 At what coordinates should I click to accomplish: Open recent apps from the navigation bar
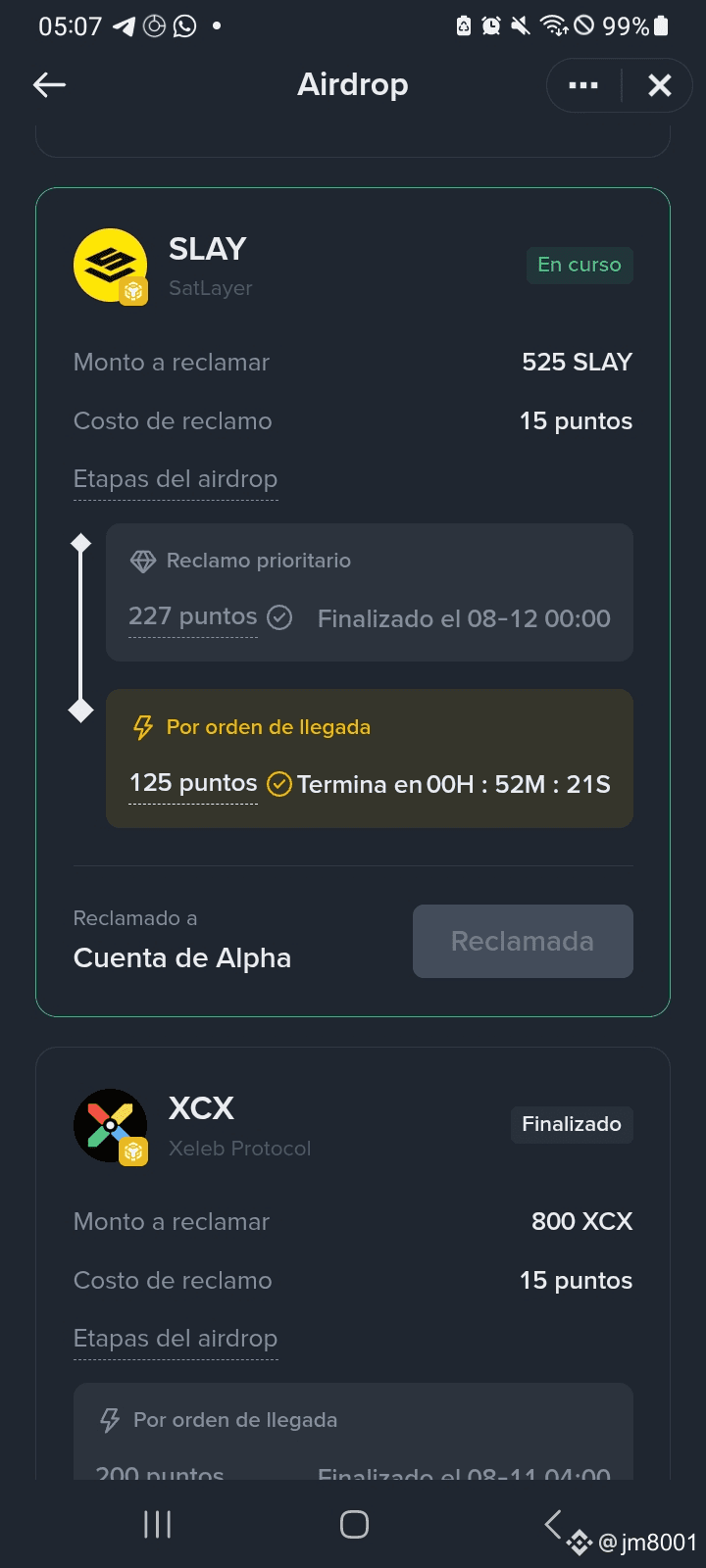(x=158, y=1524)
